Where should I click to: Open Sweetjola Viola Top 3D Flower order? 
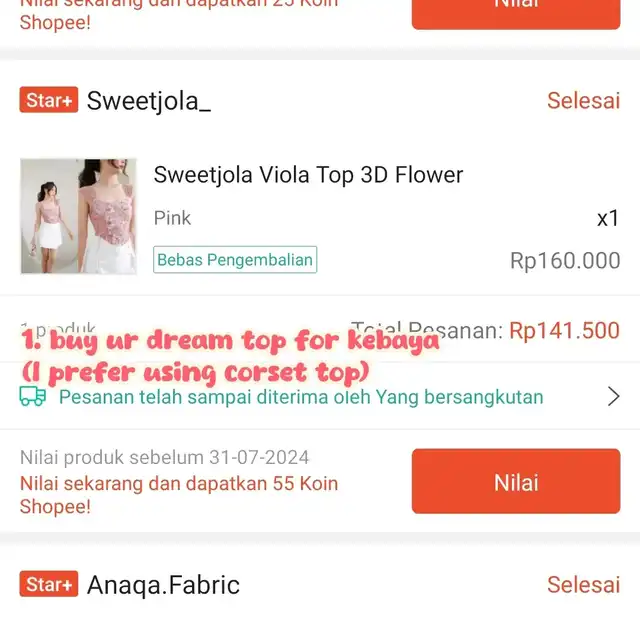pos(308,176)
